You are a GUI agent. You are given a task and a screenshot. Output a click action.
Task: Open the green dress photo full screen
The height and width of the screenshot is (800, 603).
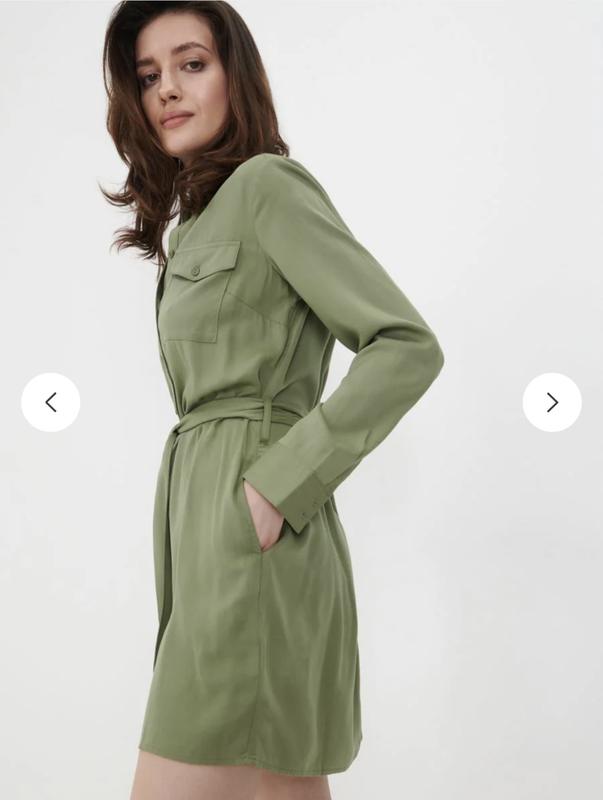[x=300, y=450]
